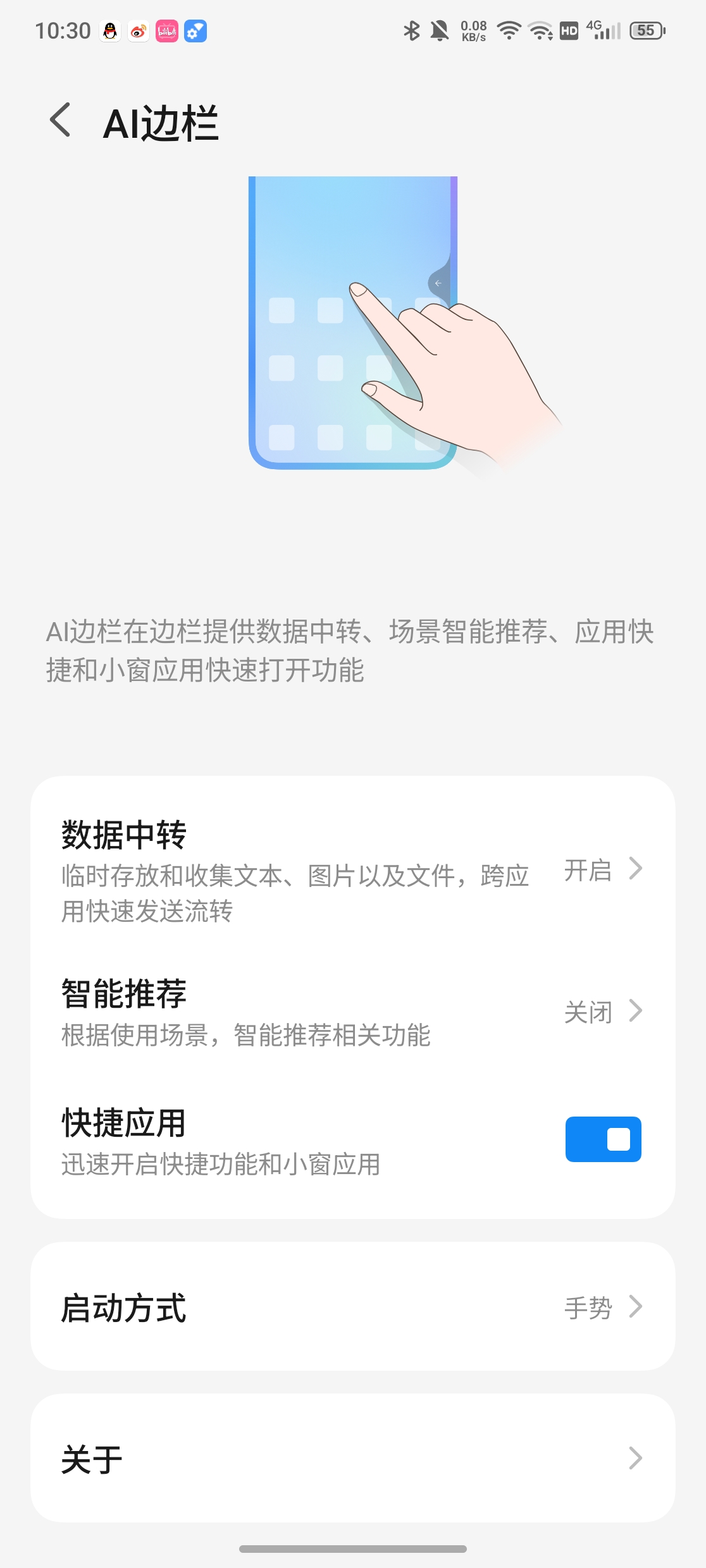Open 智能推荐 settings
Image resolution: width=706 pixels, height=1568 pixels.
[352, 1012]
